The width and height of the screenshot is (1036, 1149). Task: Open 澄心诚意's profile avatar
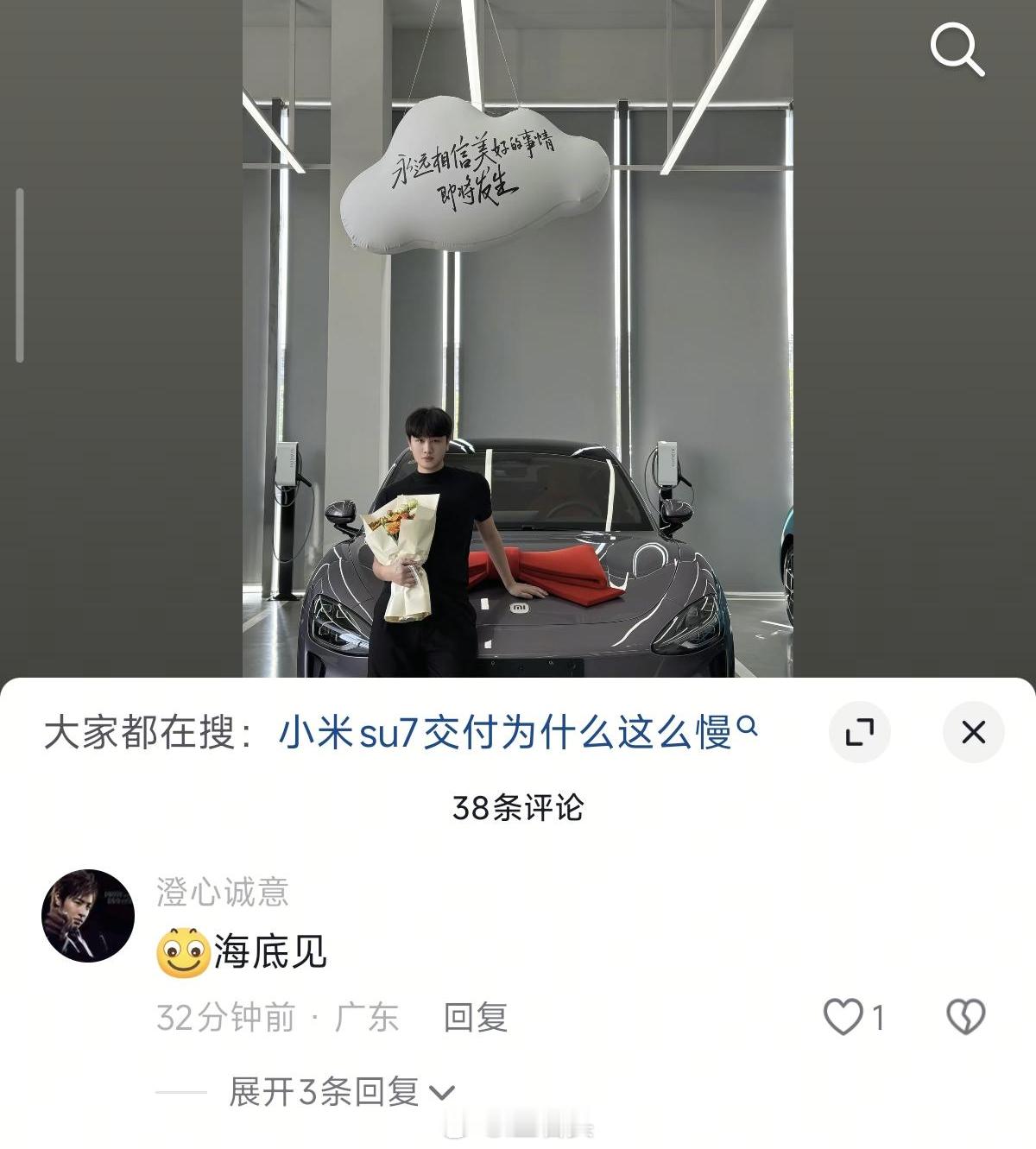(x=88, y=915)
